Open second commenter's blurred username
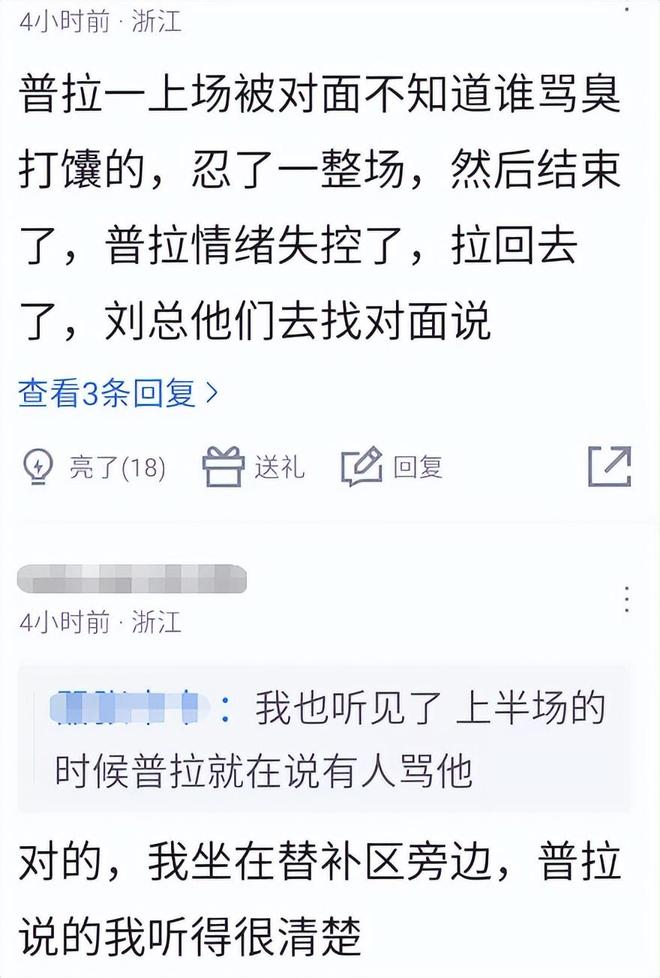The image size is (660, 978). (132, 579)
